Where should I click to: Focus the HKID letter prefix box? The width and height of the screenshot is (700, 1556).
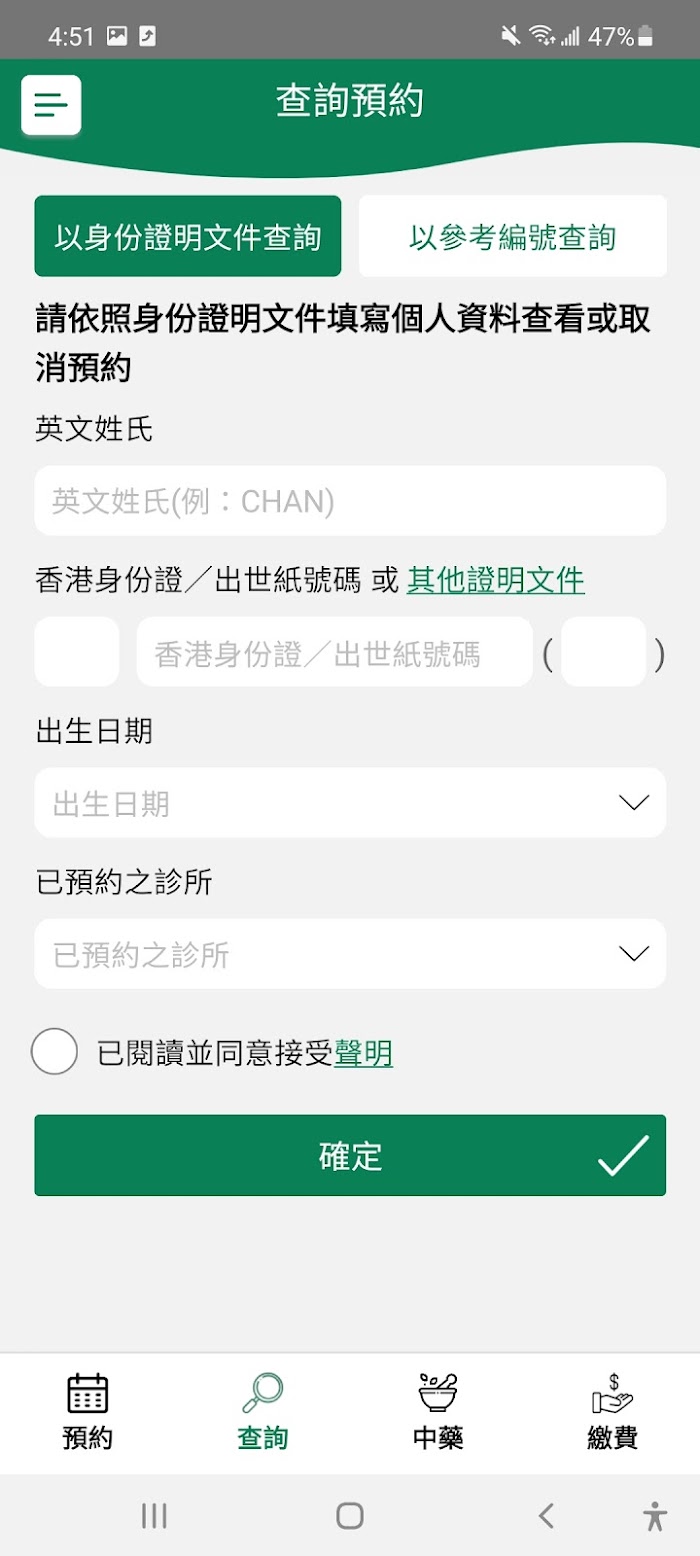[77, 653]
